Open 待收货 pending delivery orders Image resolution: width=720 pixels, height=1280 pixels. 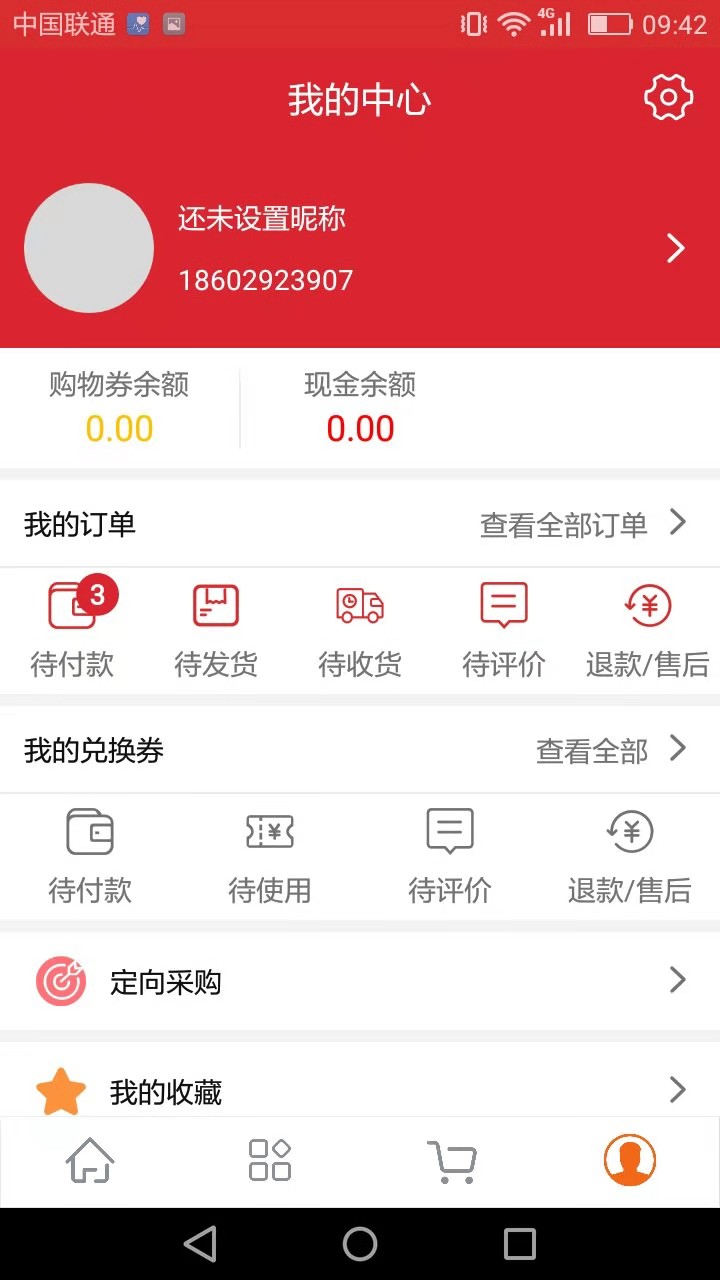click(359, 605)
